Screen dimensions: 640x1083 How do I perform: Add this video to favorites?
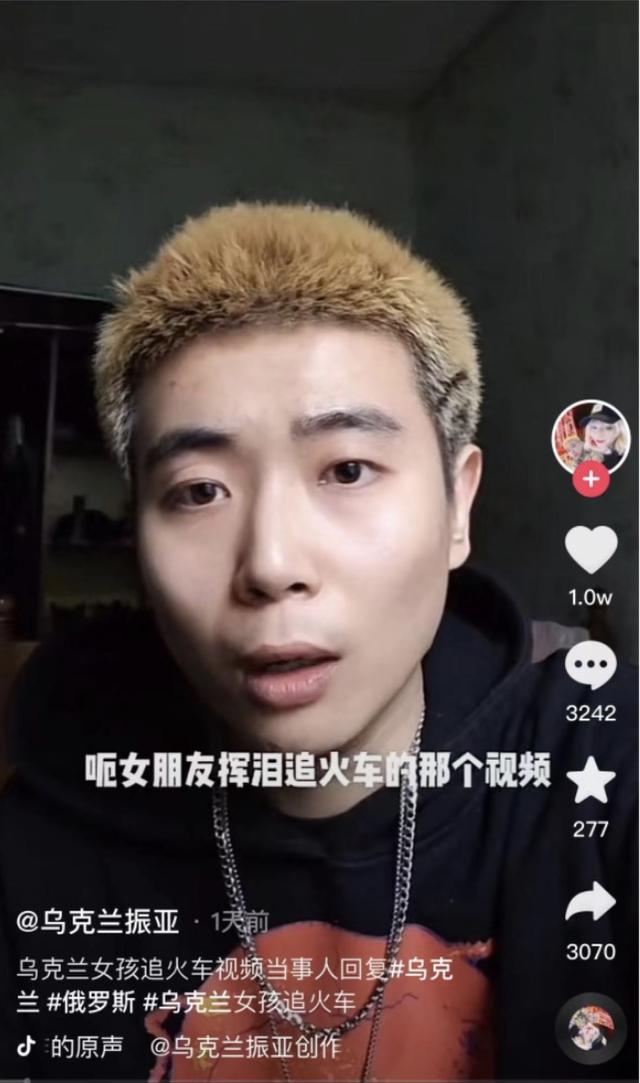point(591,780)
